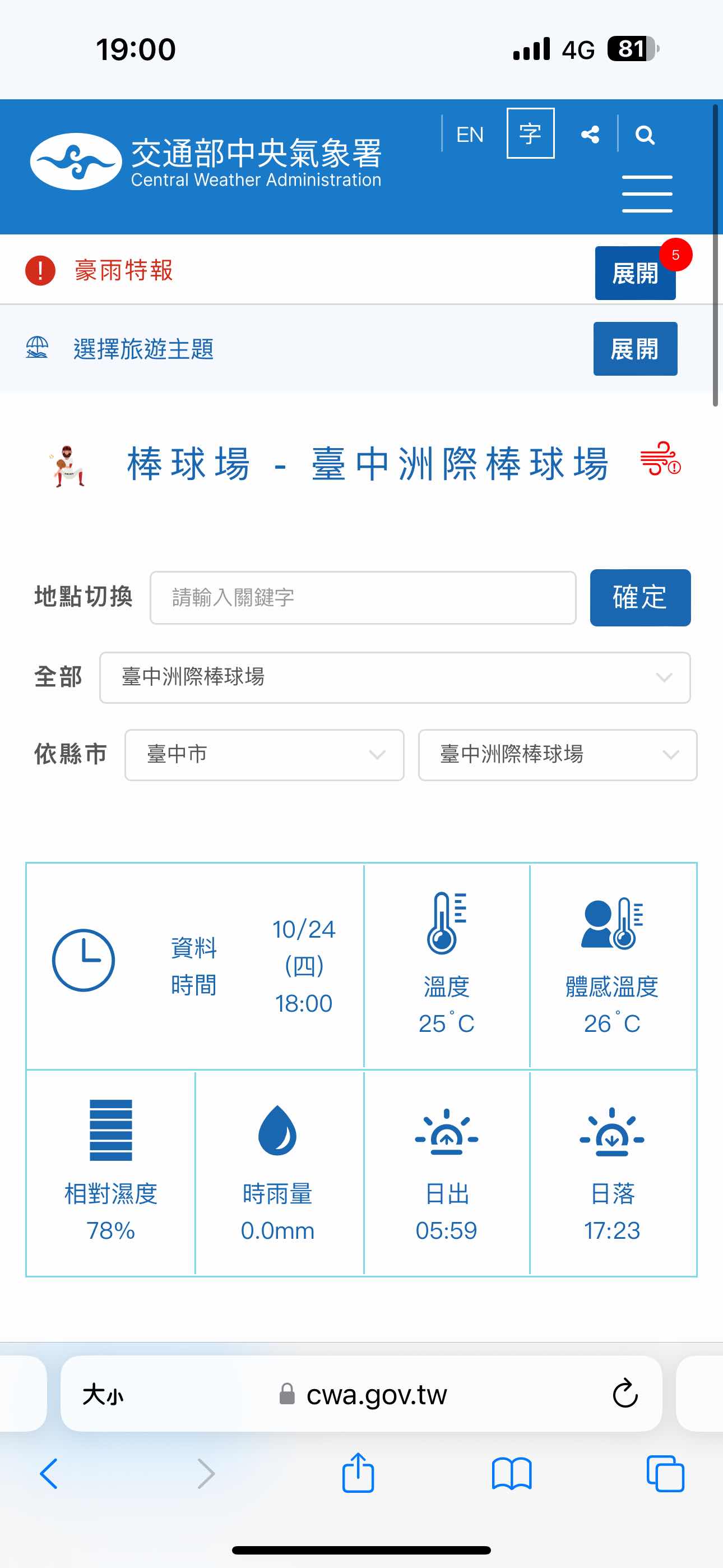
Task: Open the 大小 page settings in Safari
Action: tap(103, 1395)
